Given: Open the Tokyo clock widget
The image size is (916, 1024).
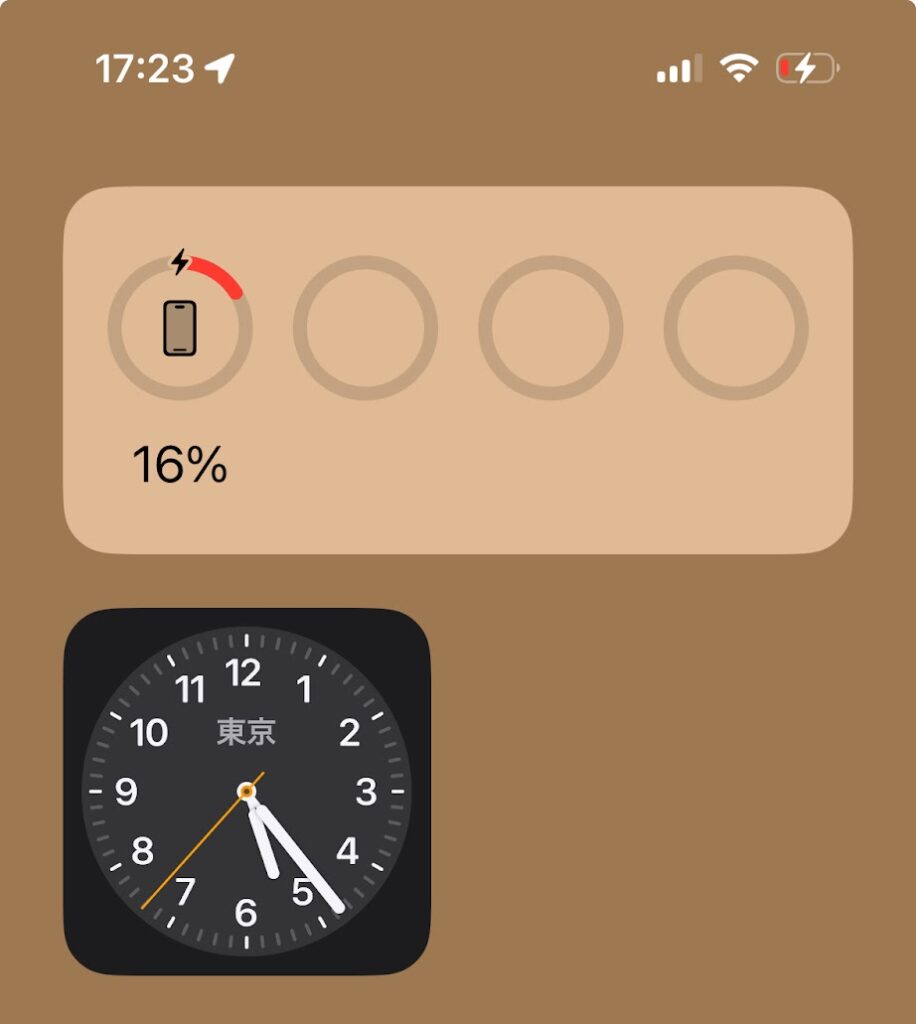Looking at the screenshot, I should (247, 791).
